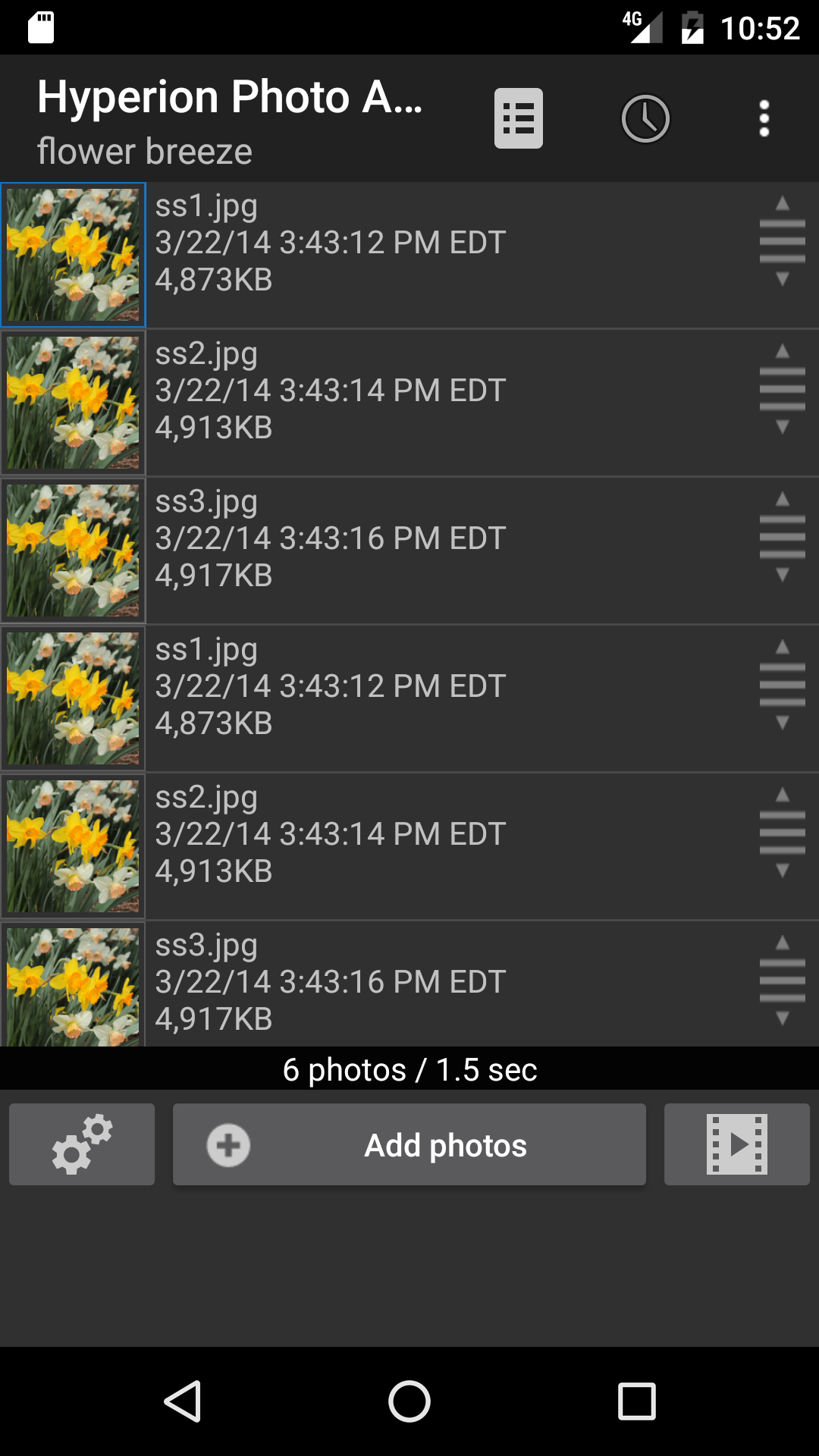Viewport: 819px width, 1456px height.
Task: Expand the reorder handle on third ss3.jpg row
Action: point(782,536)
